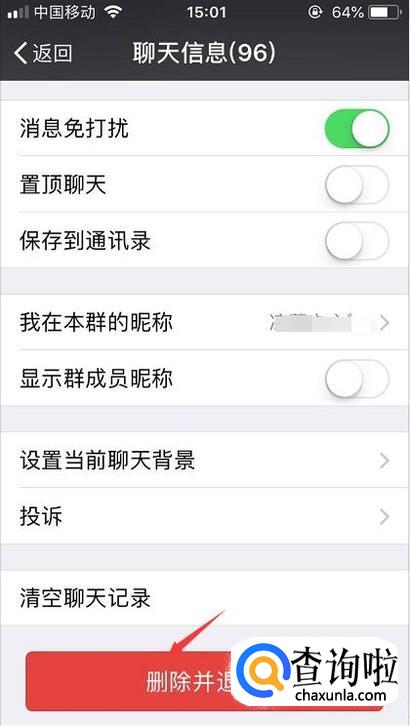Enable the 显示群成员昵称 switch
Screen dimensions: 410x726
pyautogui.click(x=357, y=379)
